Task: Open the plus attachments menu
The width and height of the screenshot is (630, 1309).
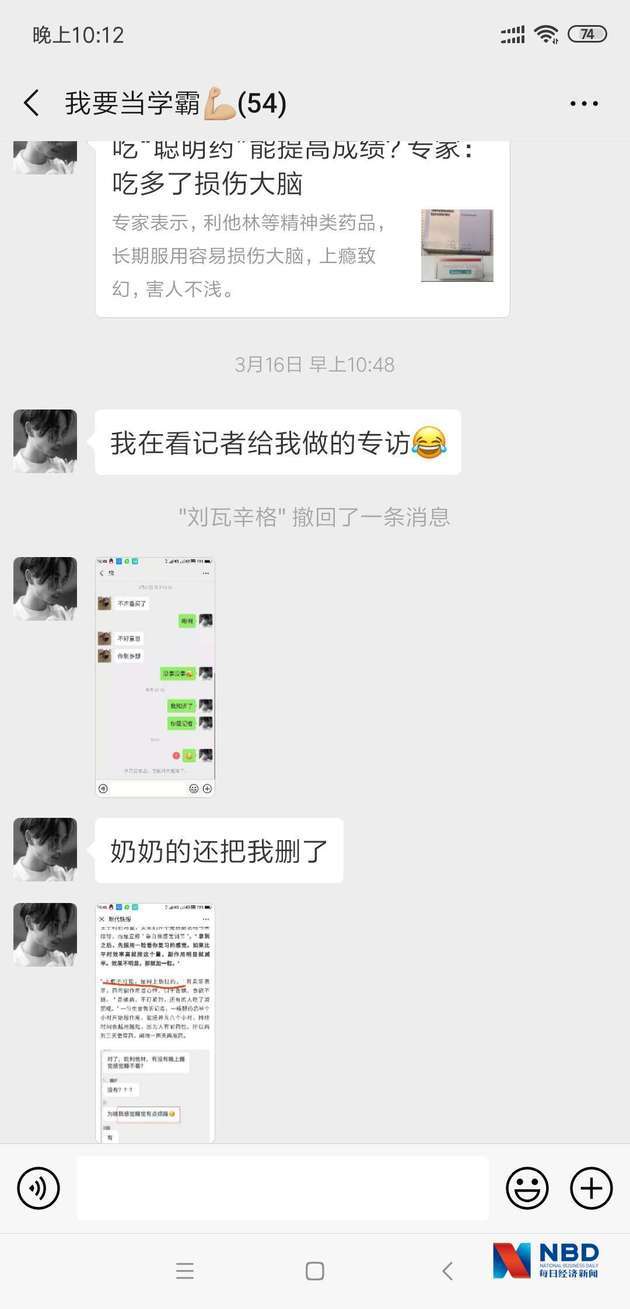Action: pos(591,1188)
